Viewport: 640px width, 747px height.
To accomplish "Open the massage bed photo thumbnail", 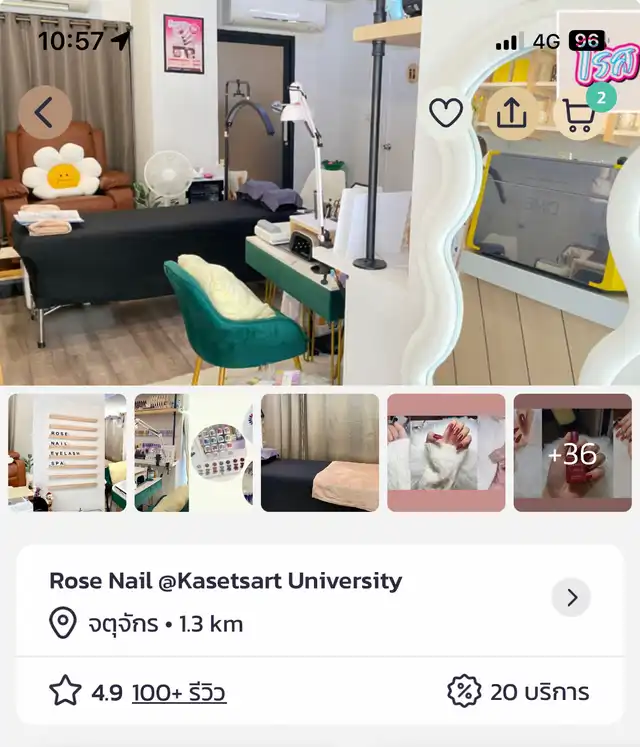I will point(320,453).
